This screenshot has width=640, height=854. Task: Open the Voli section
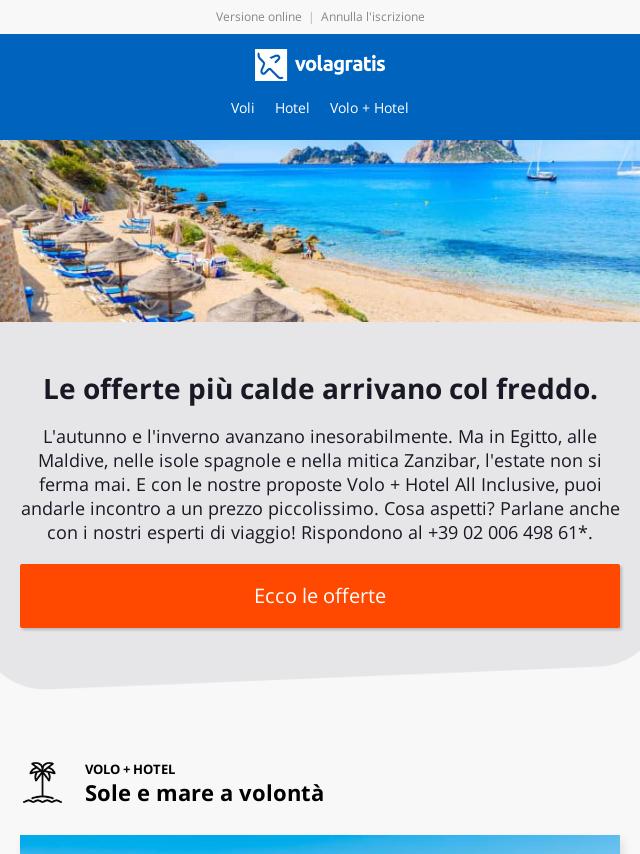(243, 108)
